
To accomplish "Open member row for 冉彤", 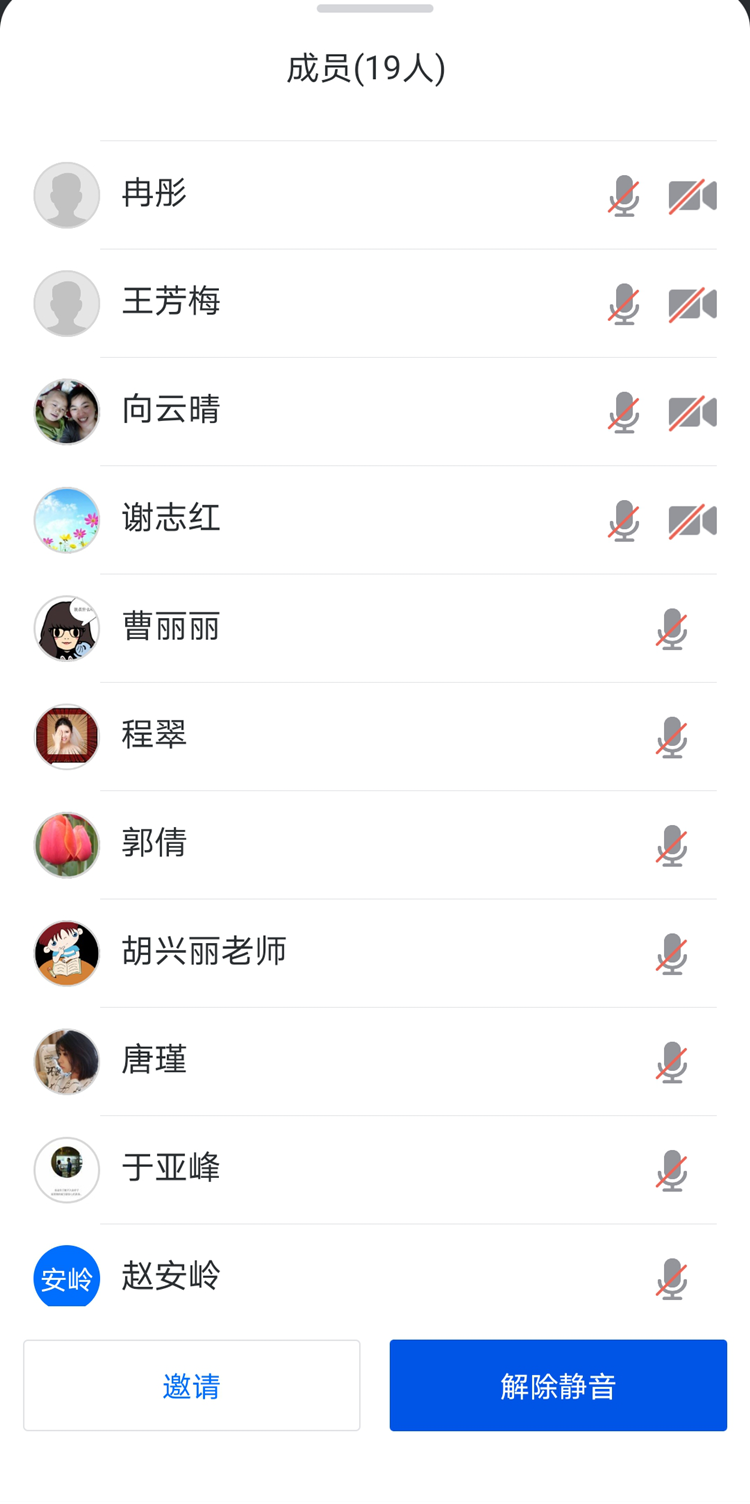I will 155,194.
